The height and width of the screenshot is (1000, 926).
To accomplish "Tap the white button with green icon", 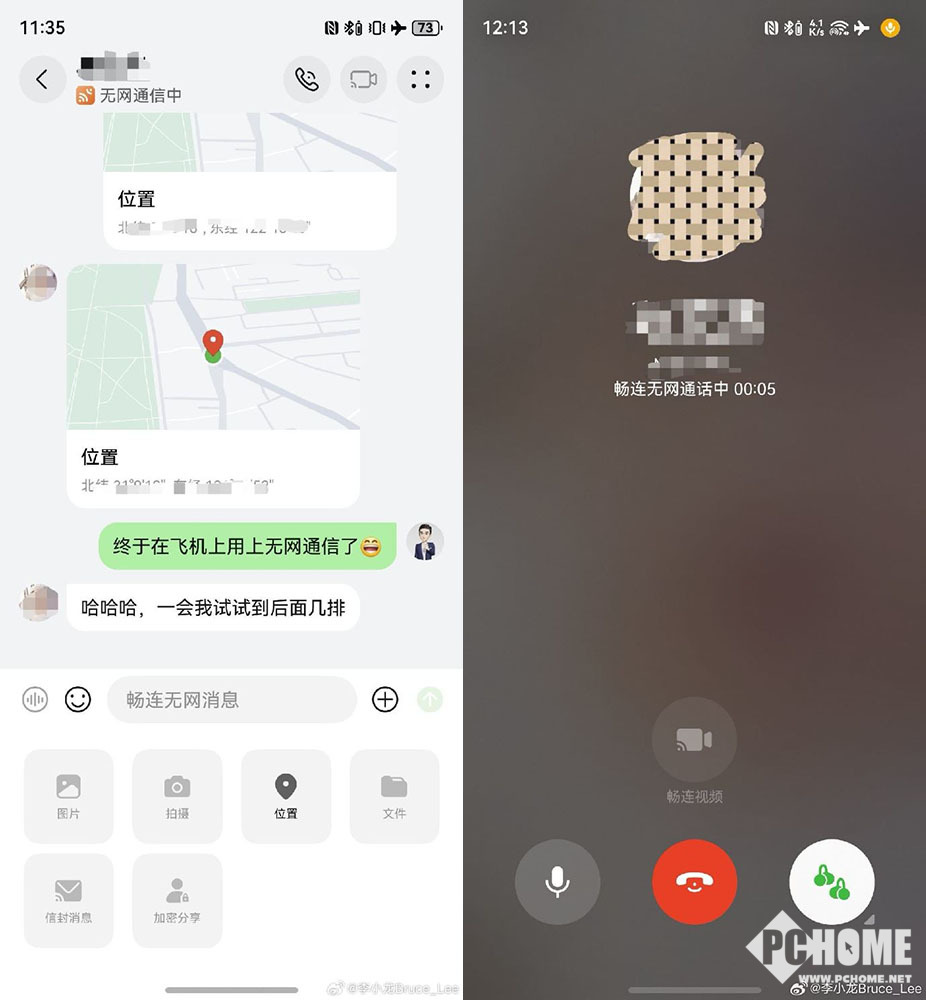I will (831, 882).
